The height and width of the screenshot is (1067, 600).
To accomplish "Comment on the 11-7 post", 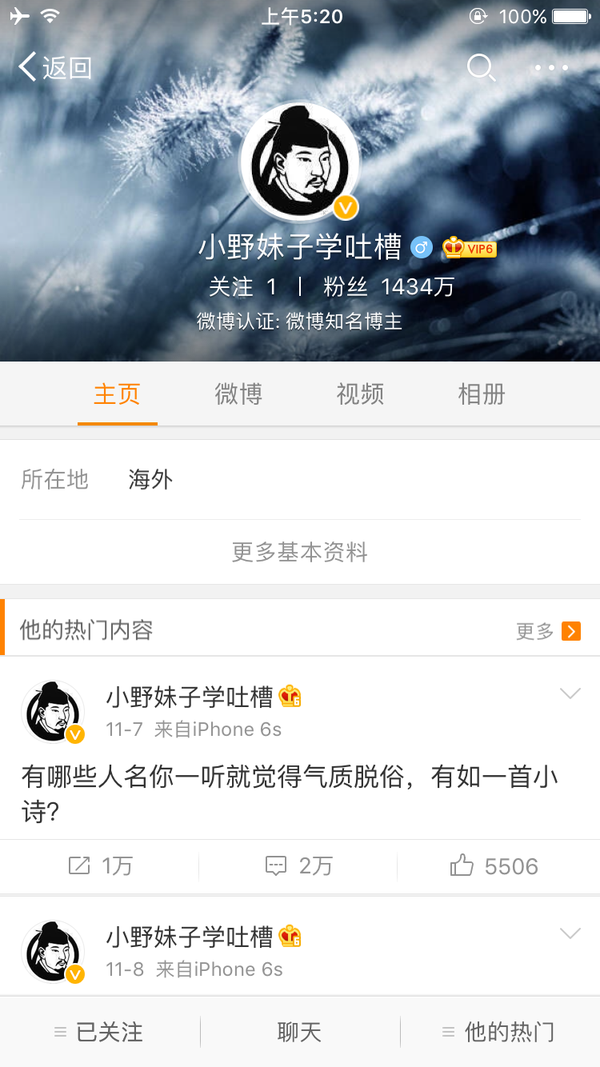I will point(299,866).
